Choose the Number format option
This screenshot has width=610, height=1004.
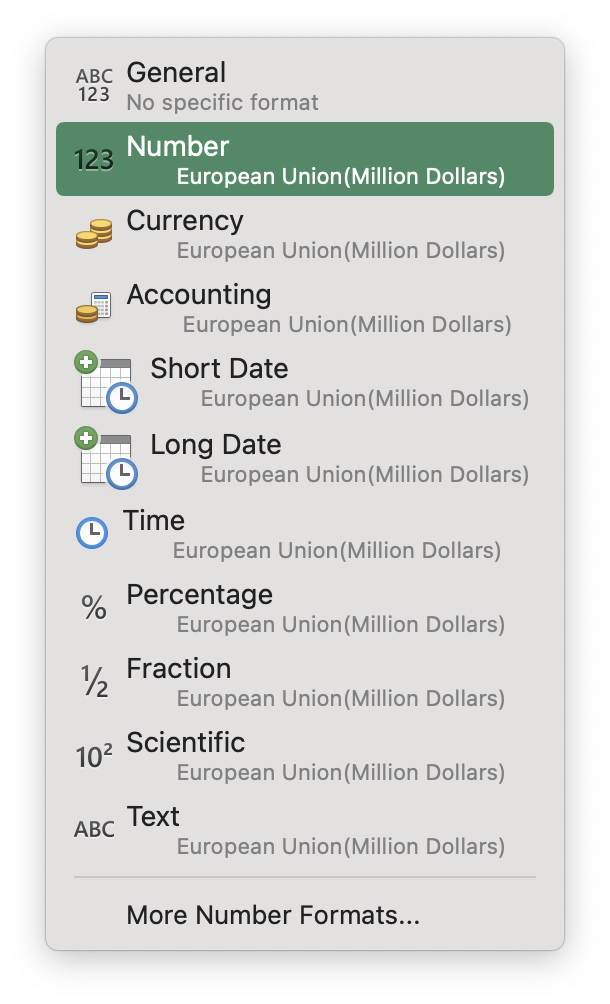[304, 159]
